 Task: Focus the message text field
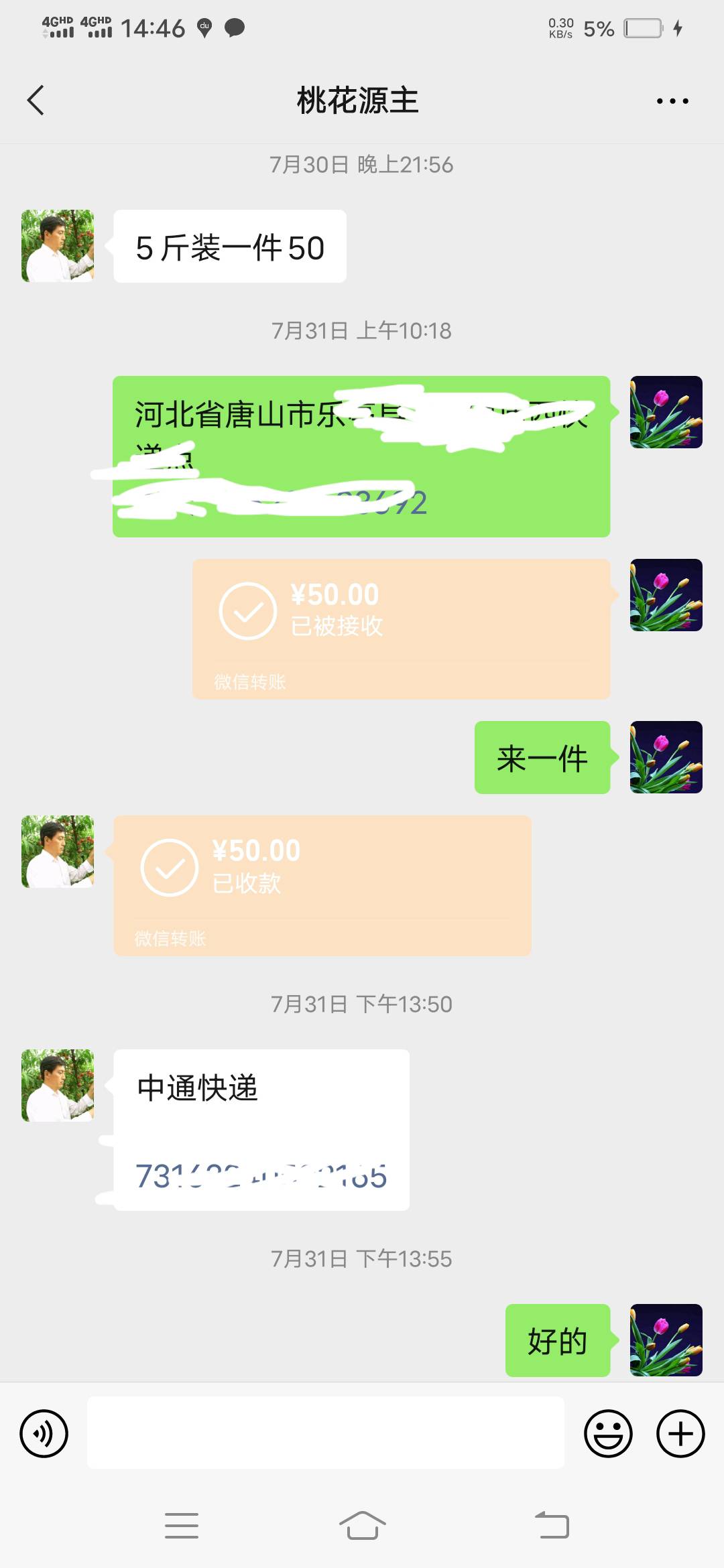coord(325,1433)
